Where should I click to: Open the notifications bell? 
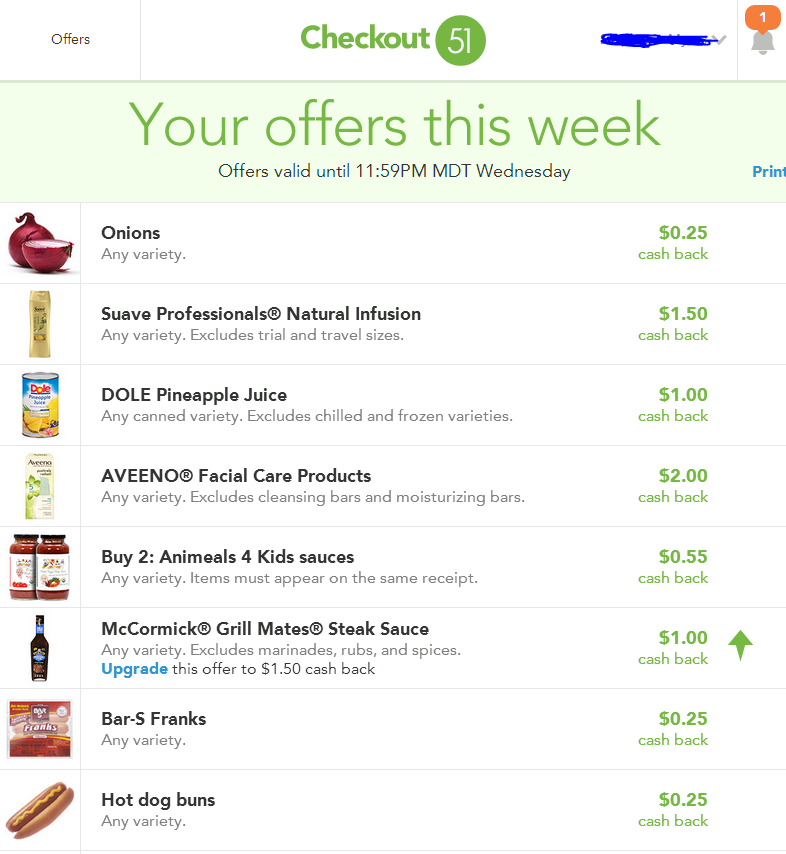click(763, 40)
